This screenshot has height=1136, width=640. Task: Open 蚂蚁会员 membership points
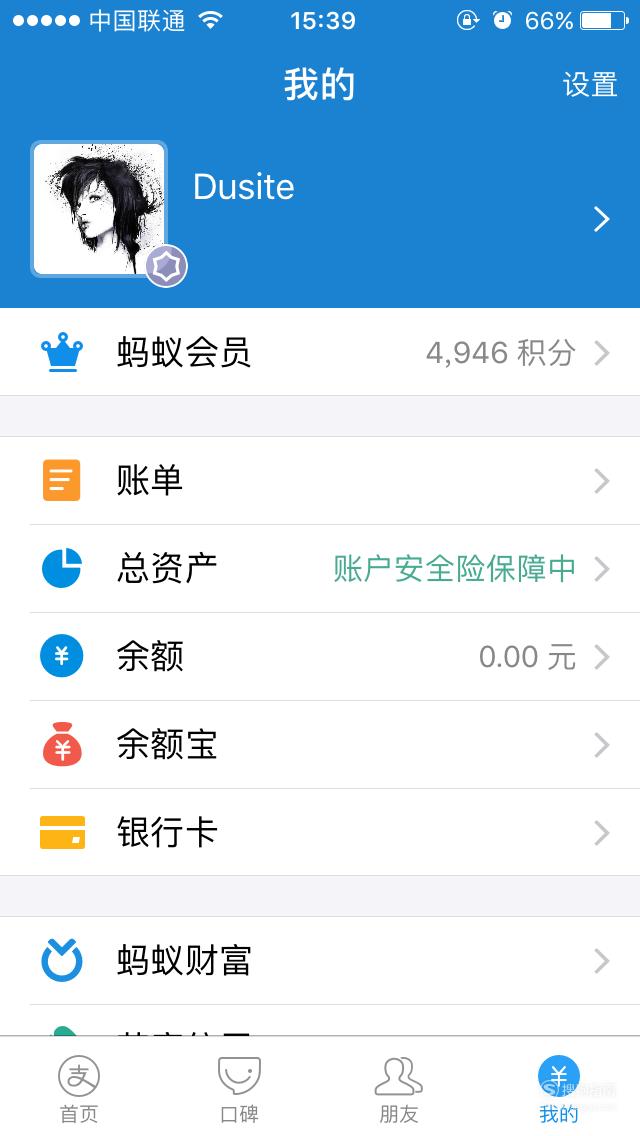click(320, 353)
